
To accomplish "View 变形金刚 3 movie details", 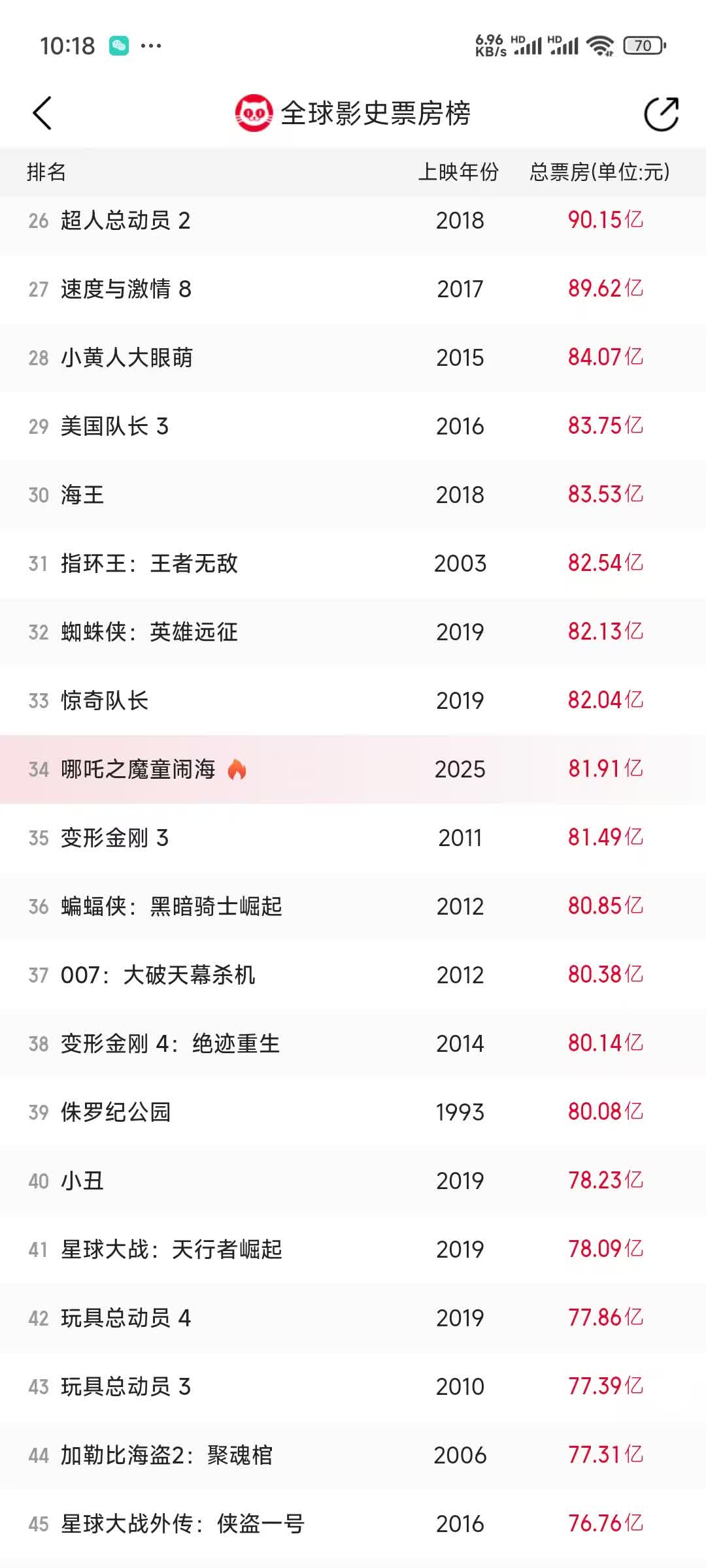I will pos(353,838).
